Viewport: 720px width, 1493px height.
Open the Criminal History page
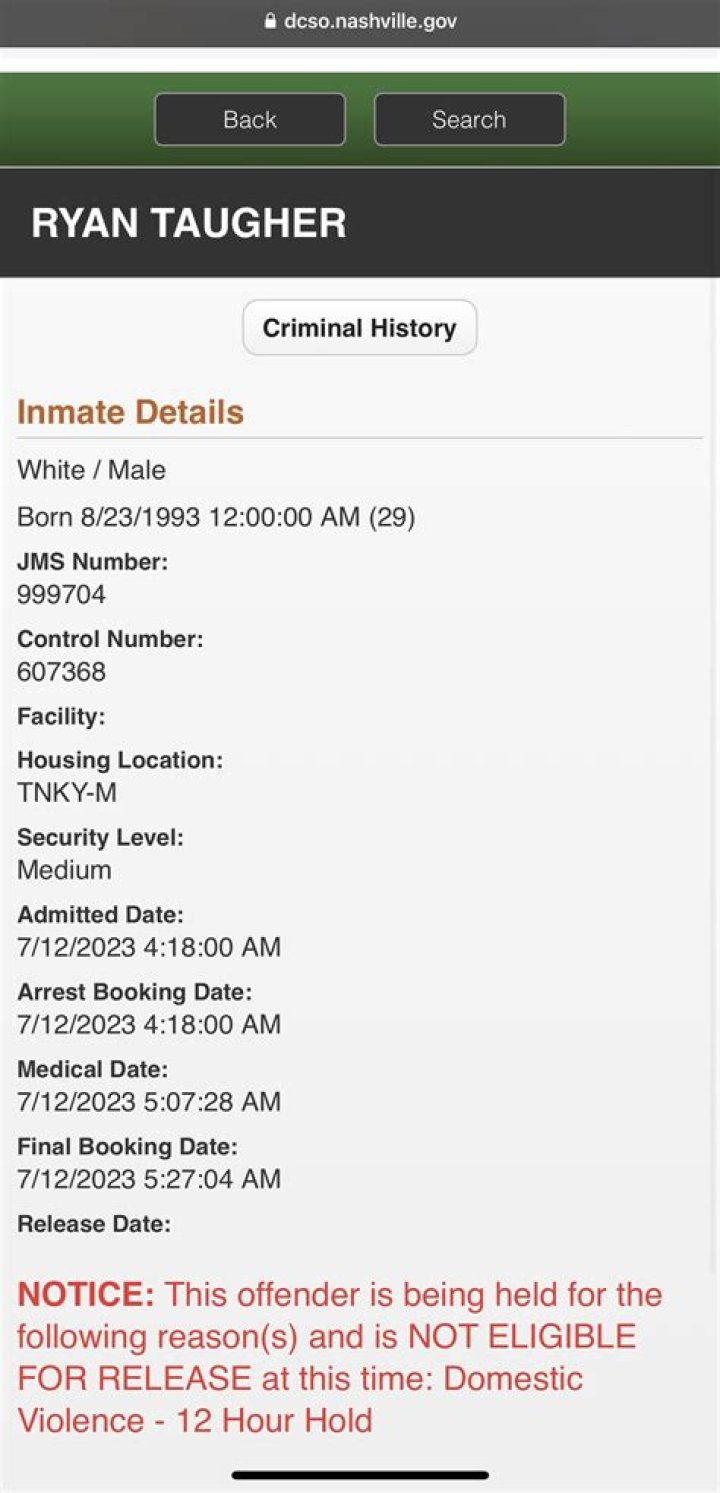click(x=359, y=327)
